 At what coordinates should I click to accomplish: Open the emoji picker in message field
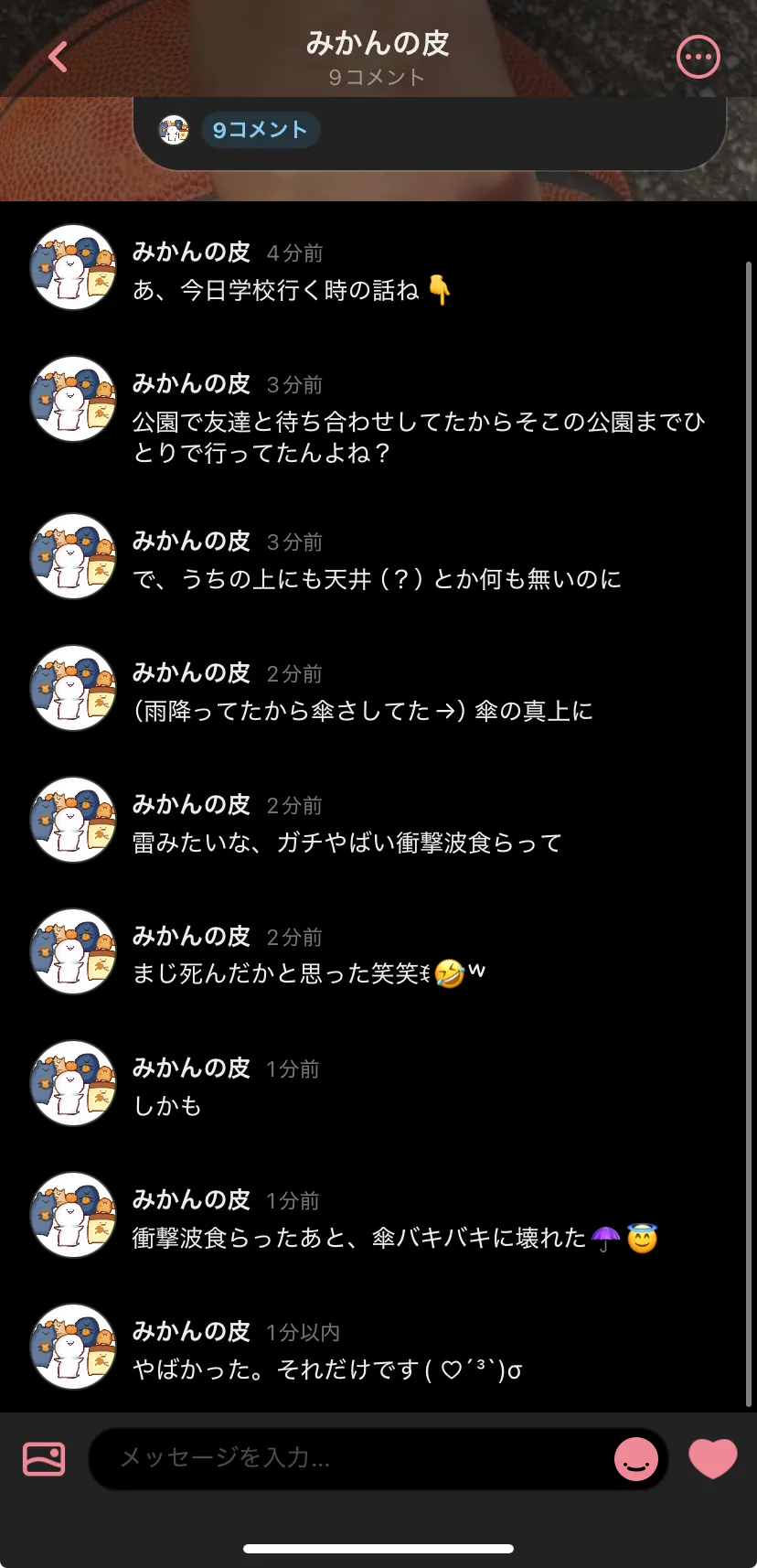(635, 1458)
